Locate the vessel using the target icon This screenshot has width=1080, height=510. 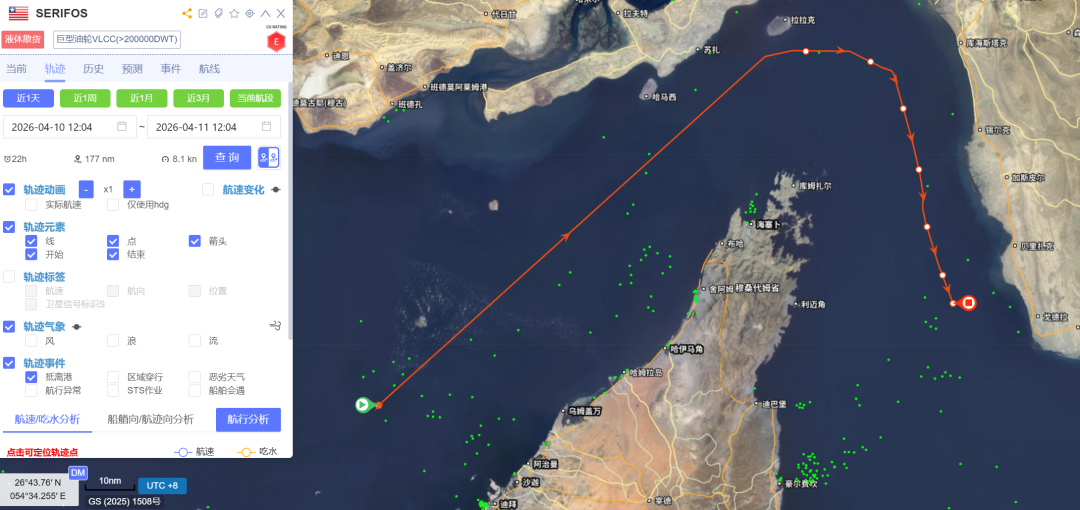point(250,13)
